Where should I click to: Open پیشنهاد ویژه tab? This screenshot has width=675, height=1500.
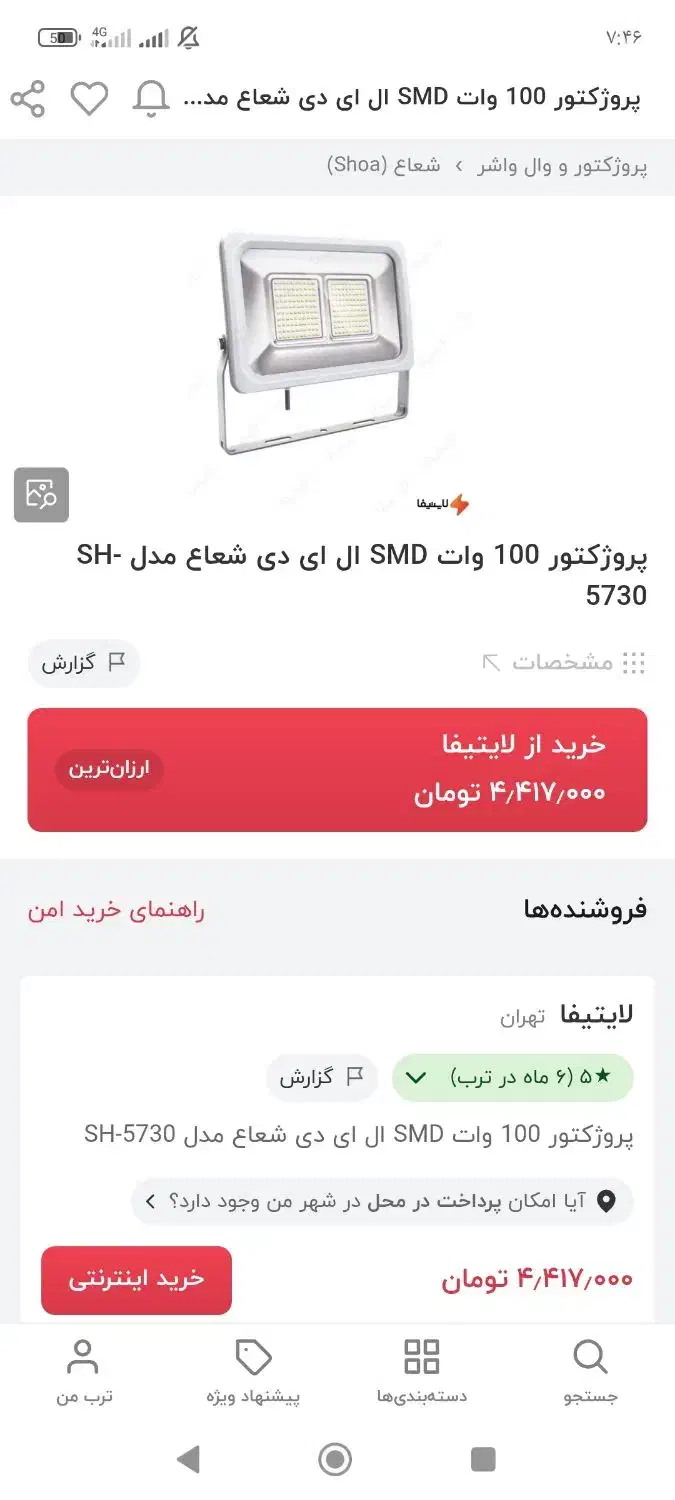pos(253,1372)
